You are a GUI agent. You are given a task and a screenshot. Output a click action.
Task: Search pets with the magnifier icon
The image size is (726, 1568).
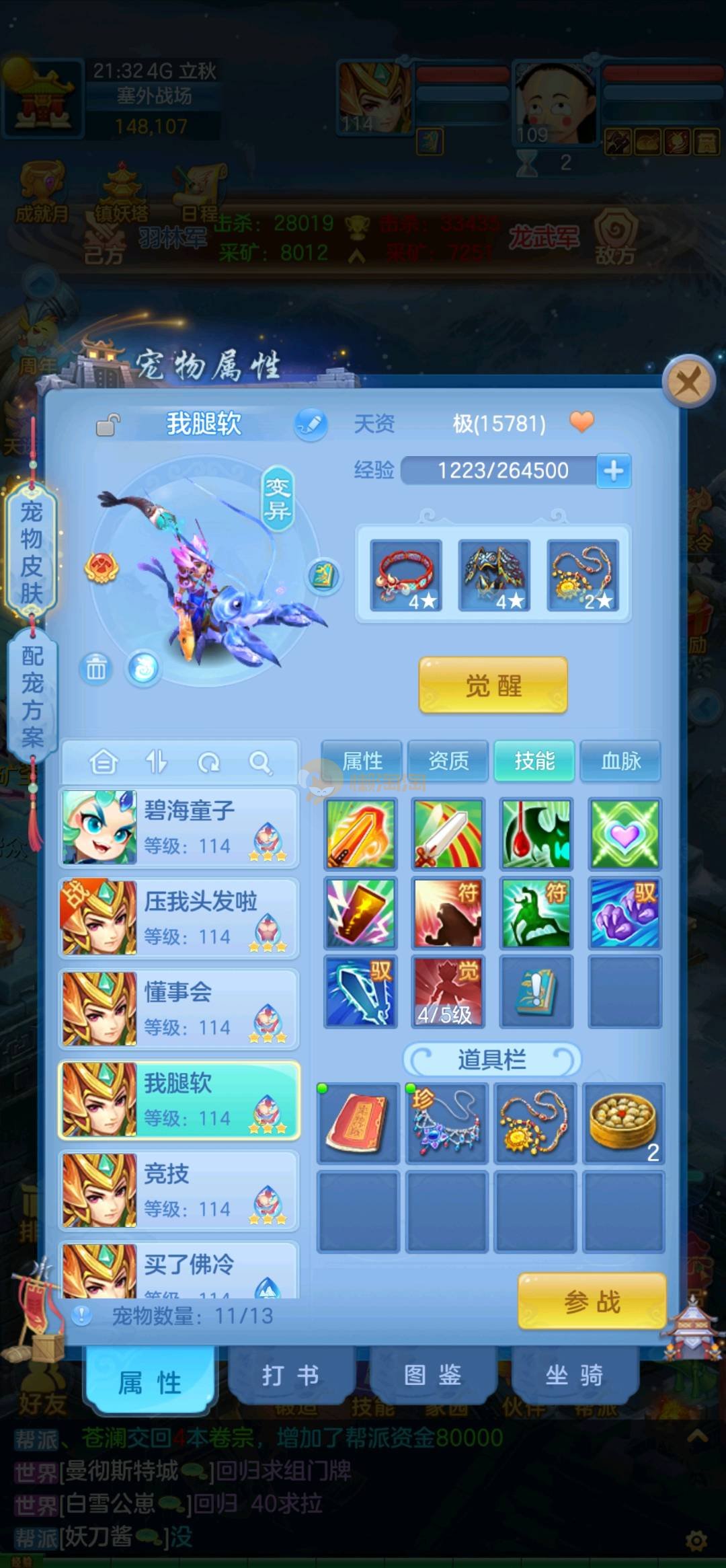click(x=259, y=762)
